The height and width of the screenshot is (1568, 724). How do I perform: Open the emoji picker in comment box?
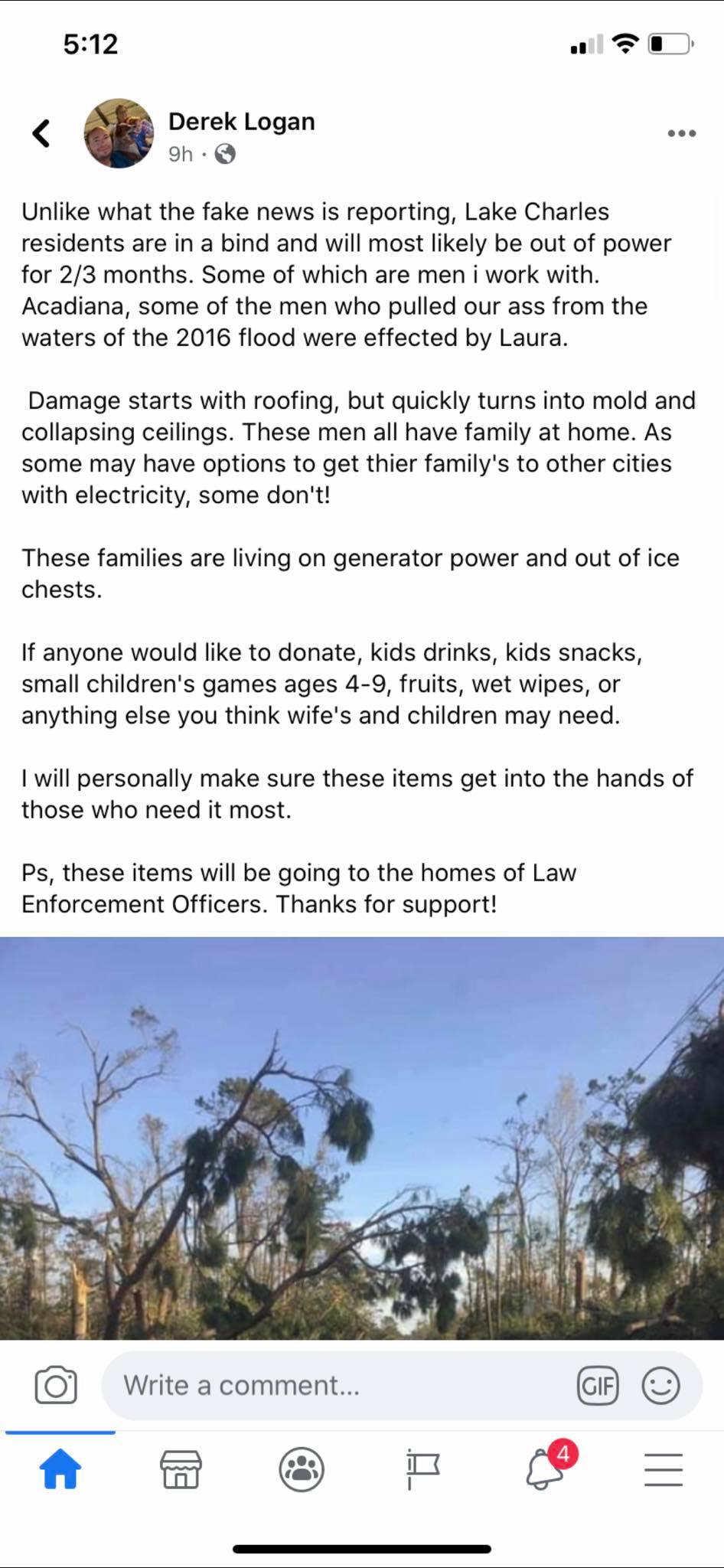660,1385
